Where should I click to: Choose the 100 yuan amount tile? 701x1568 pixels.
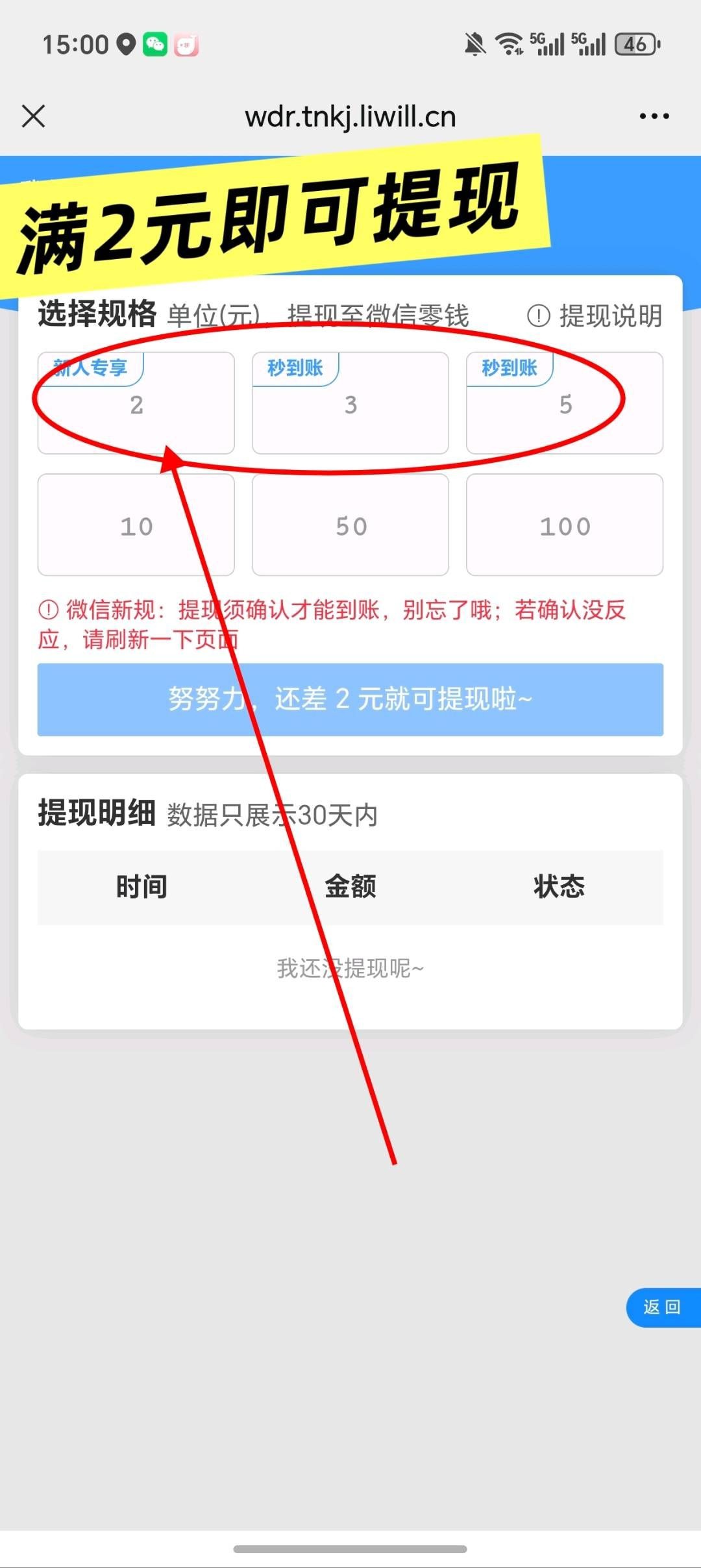coord(564,525)
